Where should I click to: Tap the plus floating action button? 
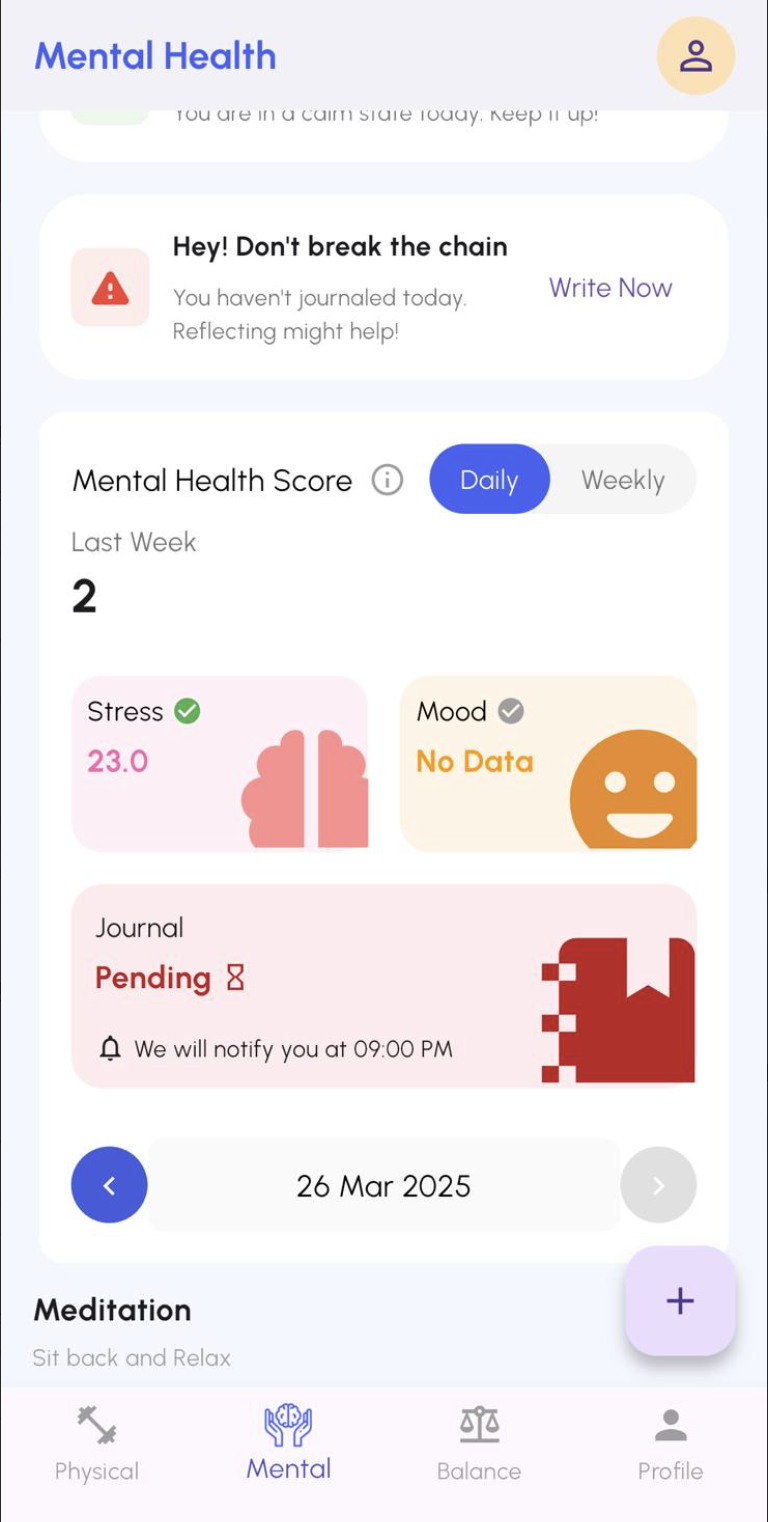pyautogui.click(x=680, y=1301)
